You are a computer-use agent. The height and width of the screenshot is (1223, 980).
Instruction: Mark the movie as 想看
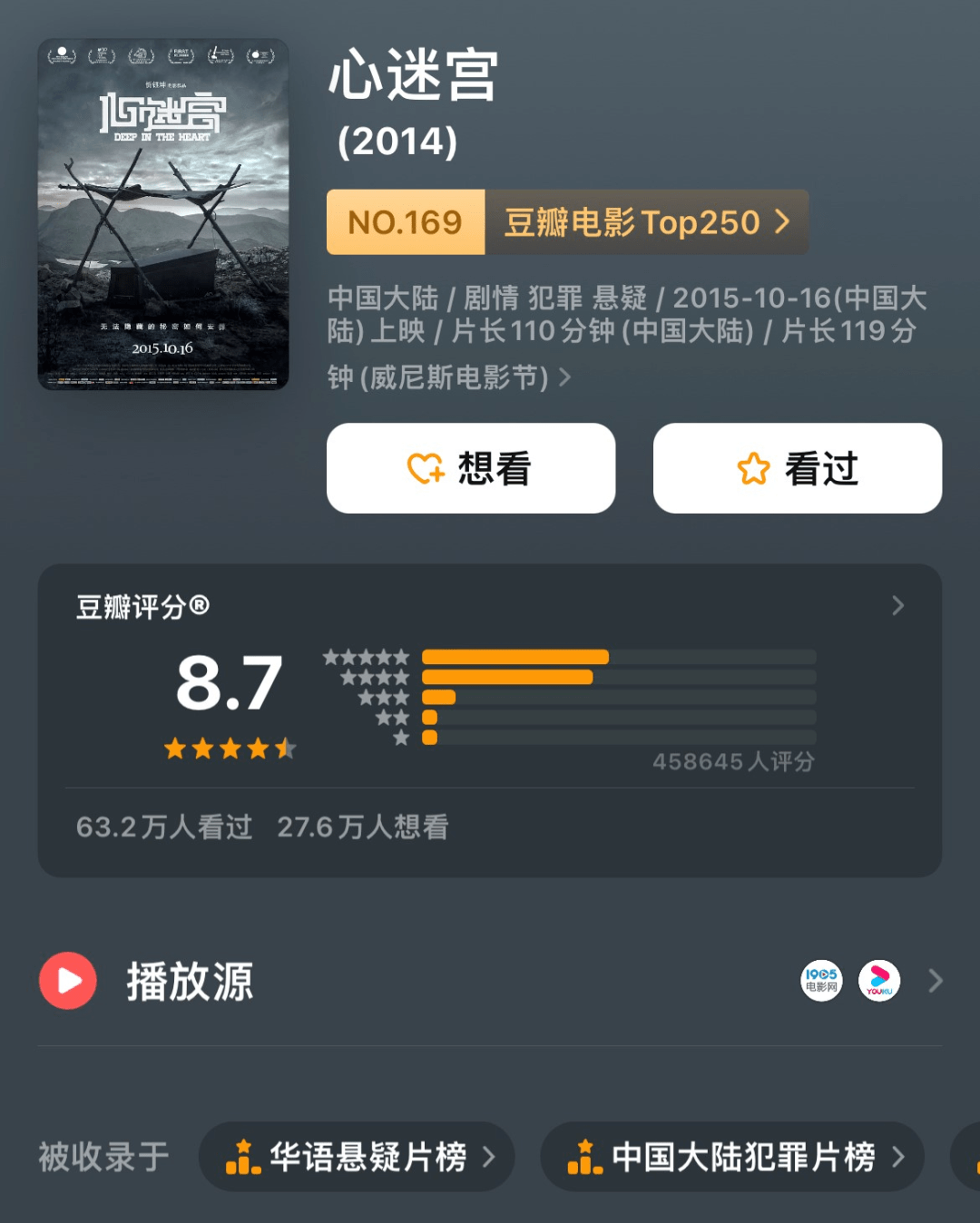[x=470, y=469]
